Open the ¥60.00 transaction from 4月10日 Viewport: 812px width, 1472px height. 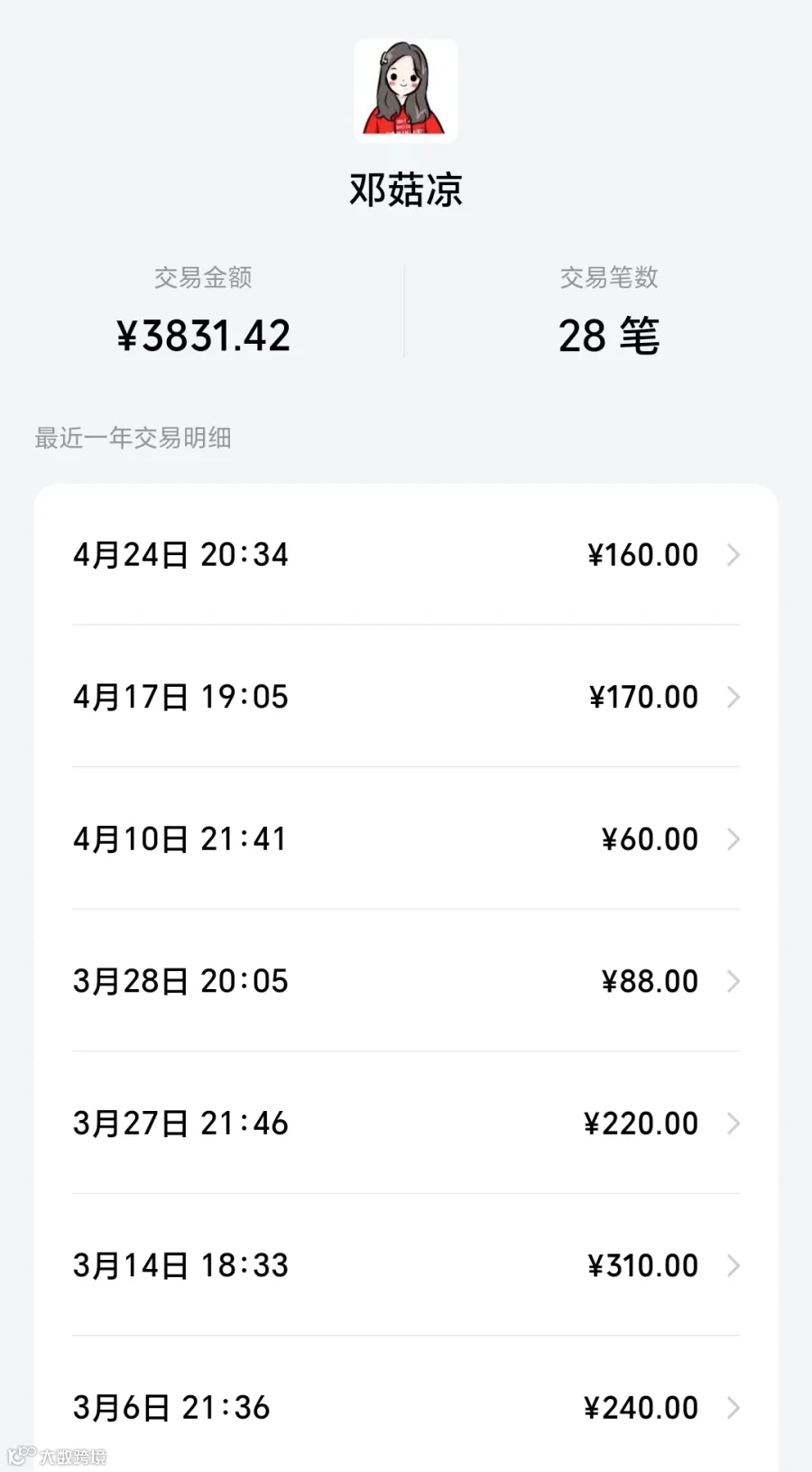(x=406, y=838)
